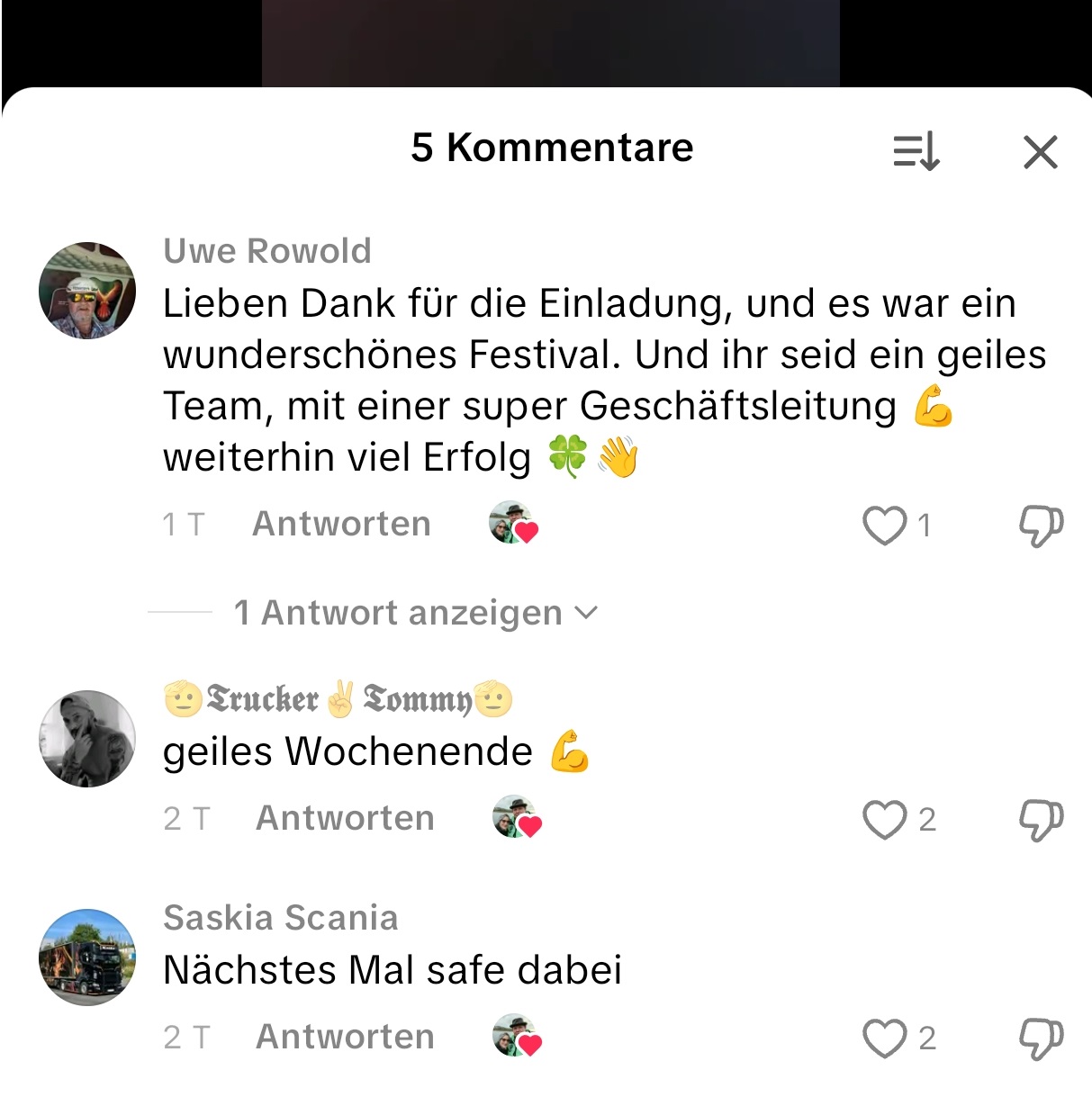Open Uwe Rowold's profile picture
The image size is (1092, 1097).
87,291
